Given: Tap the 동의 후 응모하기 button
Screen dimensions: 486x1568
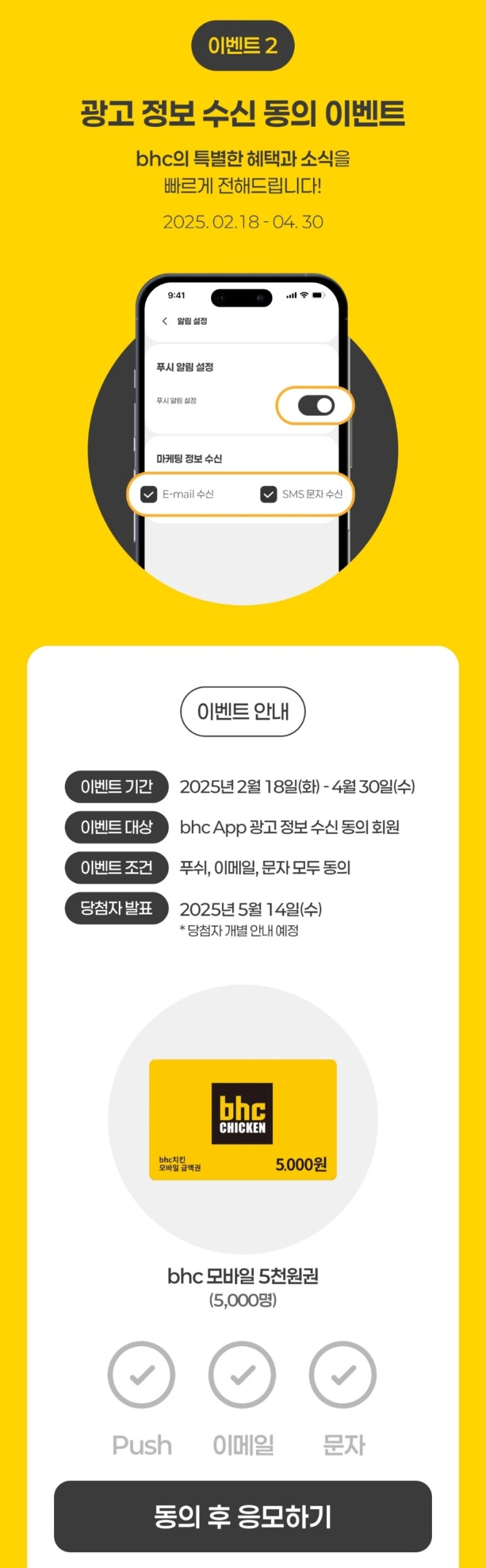Looking at the screenshot, I should [x=243, y=1516].
